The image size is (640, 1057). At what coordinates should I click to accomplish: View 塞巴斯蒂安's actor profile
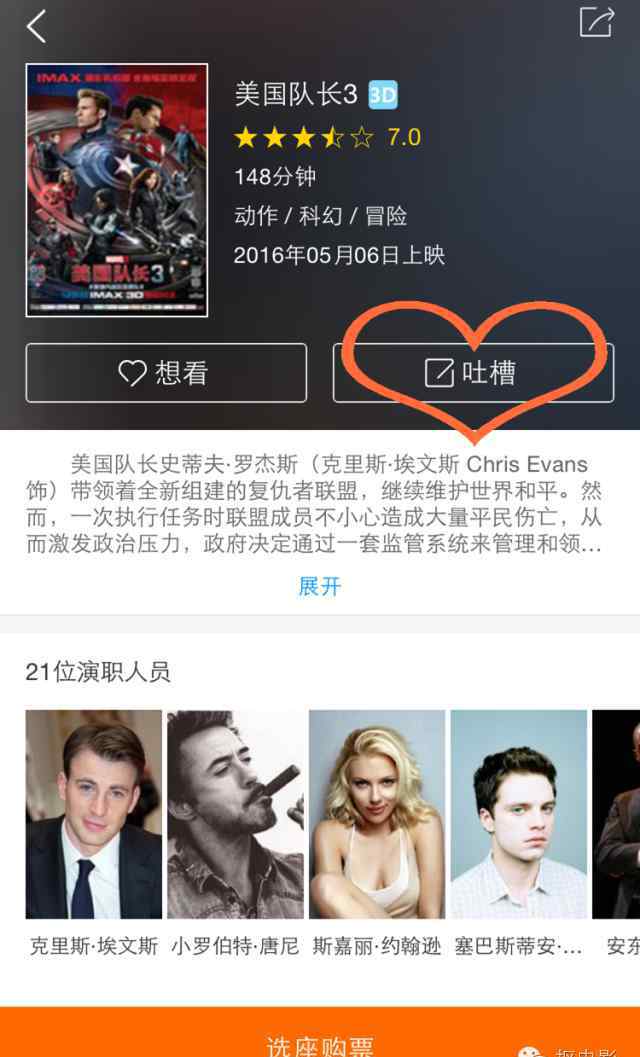click(518, 815)
